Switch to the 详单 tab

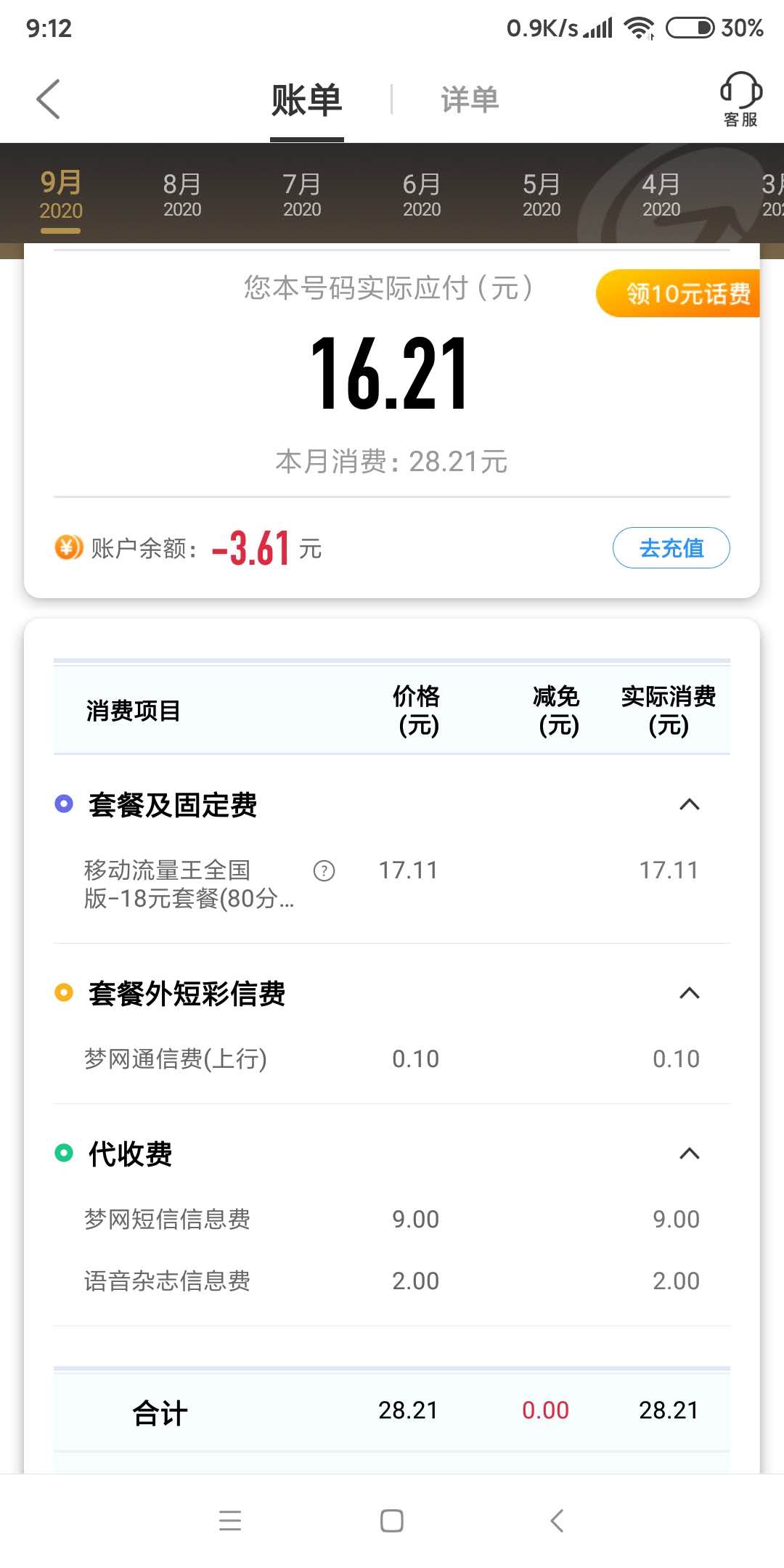pyautogui.click(x=470, y=99)
